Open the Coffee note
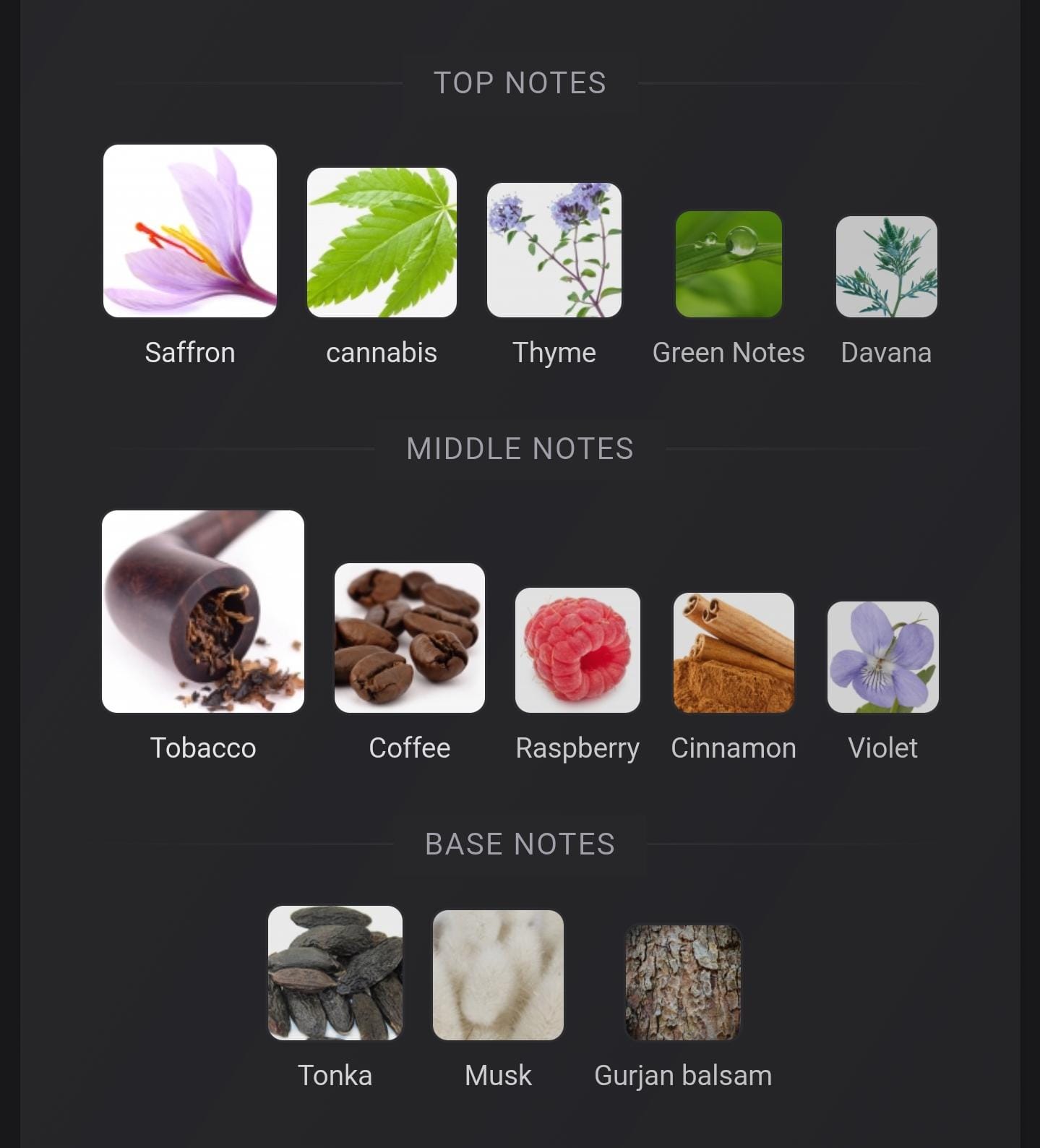 pos(410,638)
